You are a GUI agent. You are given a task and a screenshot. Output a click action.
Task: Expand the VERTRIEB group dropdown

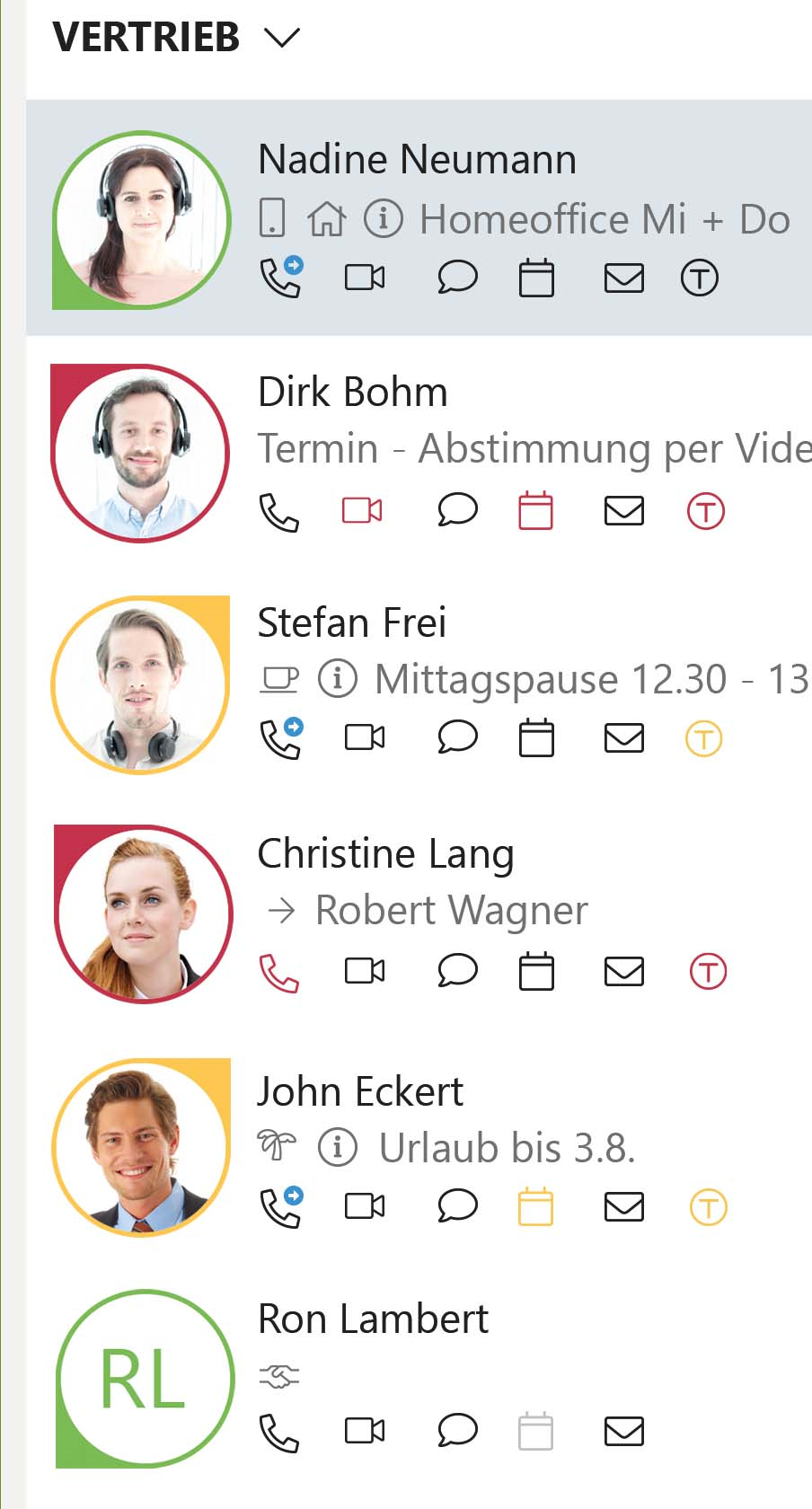(x=281, y=38)
